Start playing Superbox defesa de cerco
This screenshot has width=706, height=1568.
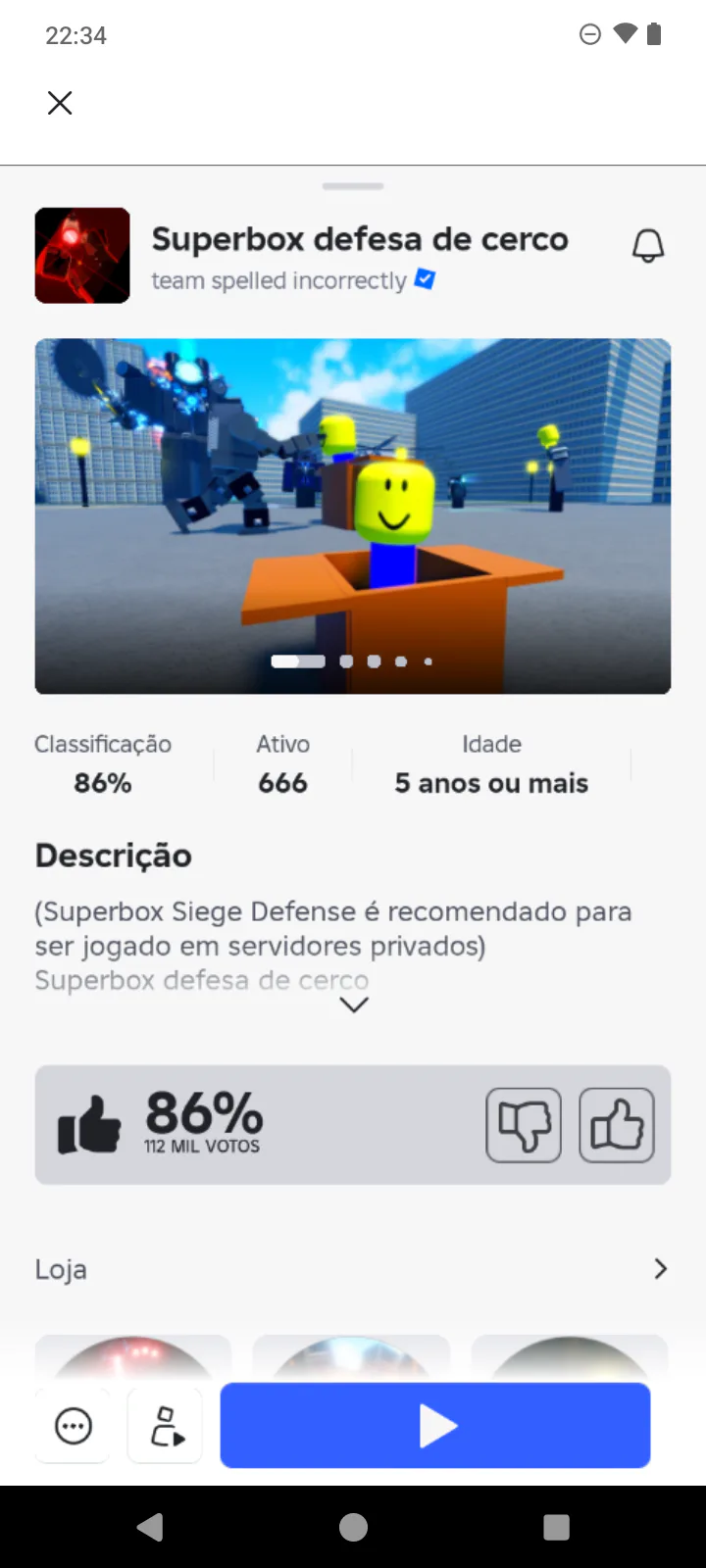click(435, 1426)
